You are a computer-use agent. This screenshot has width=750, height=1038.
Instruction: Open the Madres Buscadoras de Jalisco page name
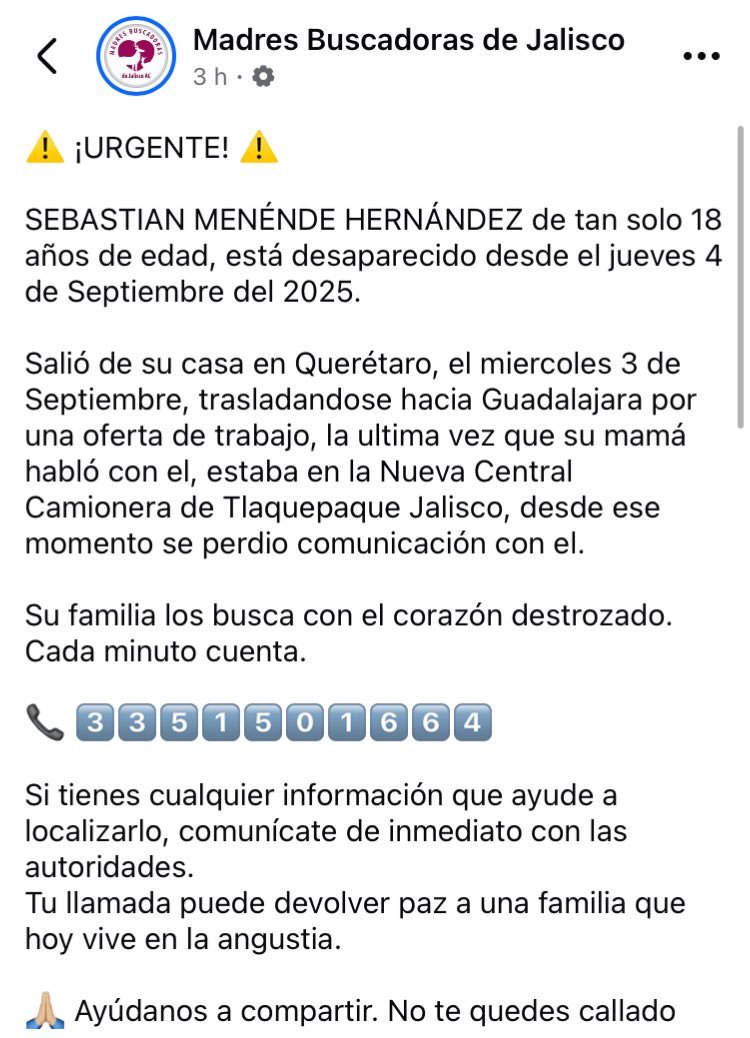coord(408,40)
